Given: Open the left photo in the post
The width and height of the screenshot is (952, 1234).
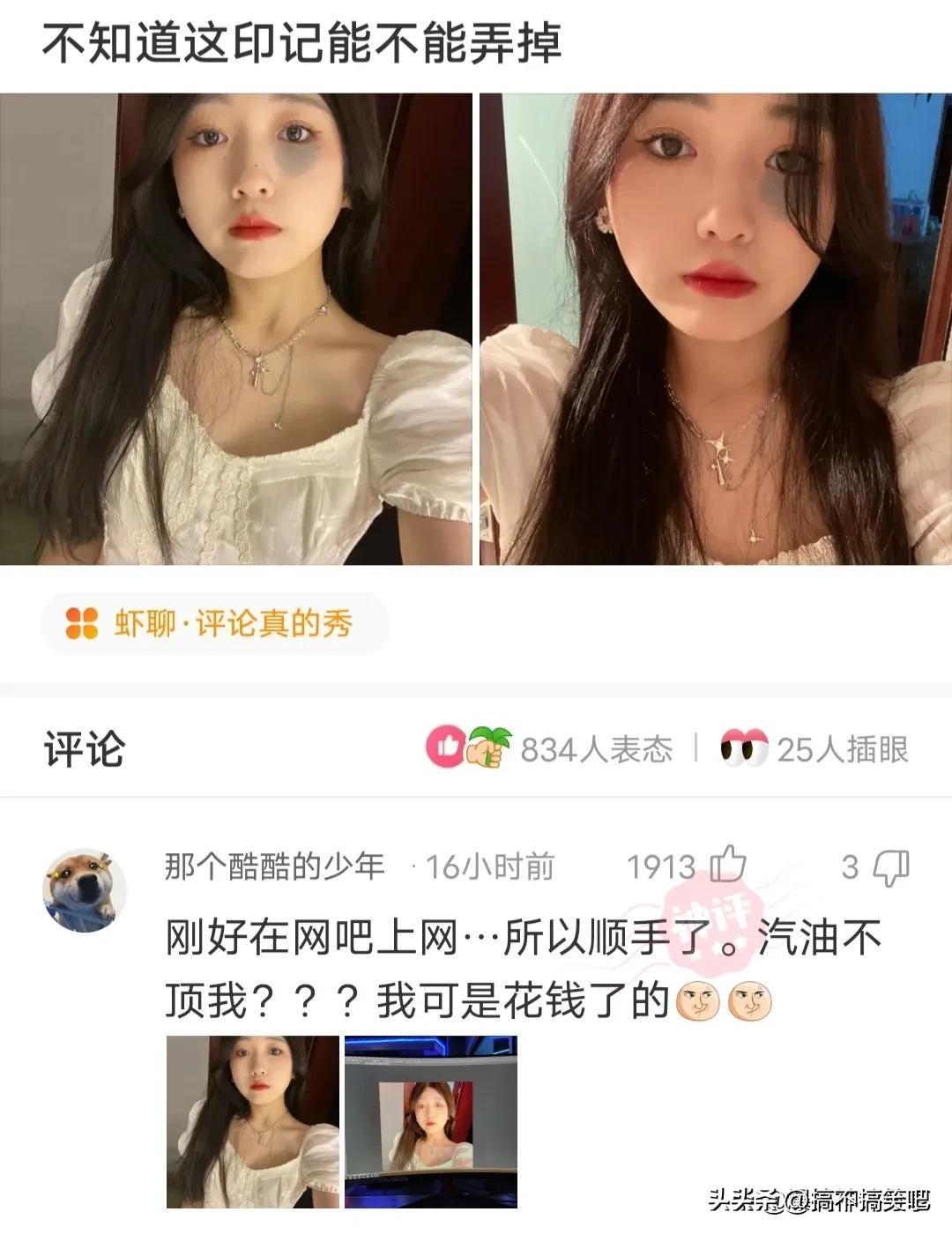Looking at the screenshot, I should click(x=235, y=329).
